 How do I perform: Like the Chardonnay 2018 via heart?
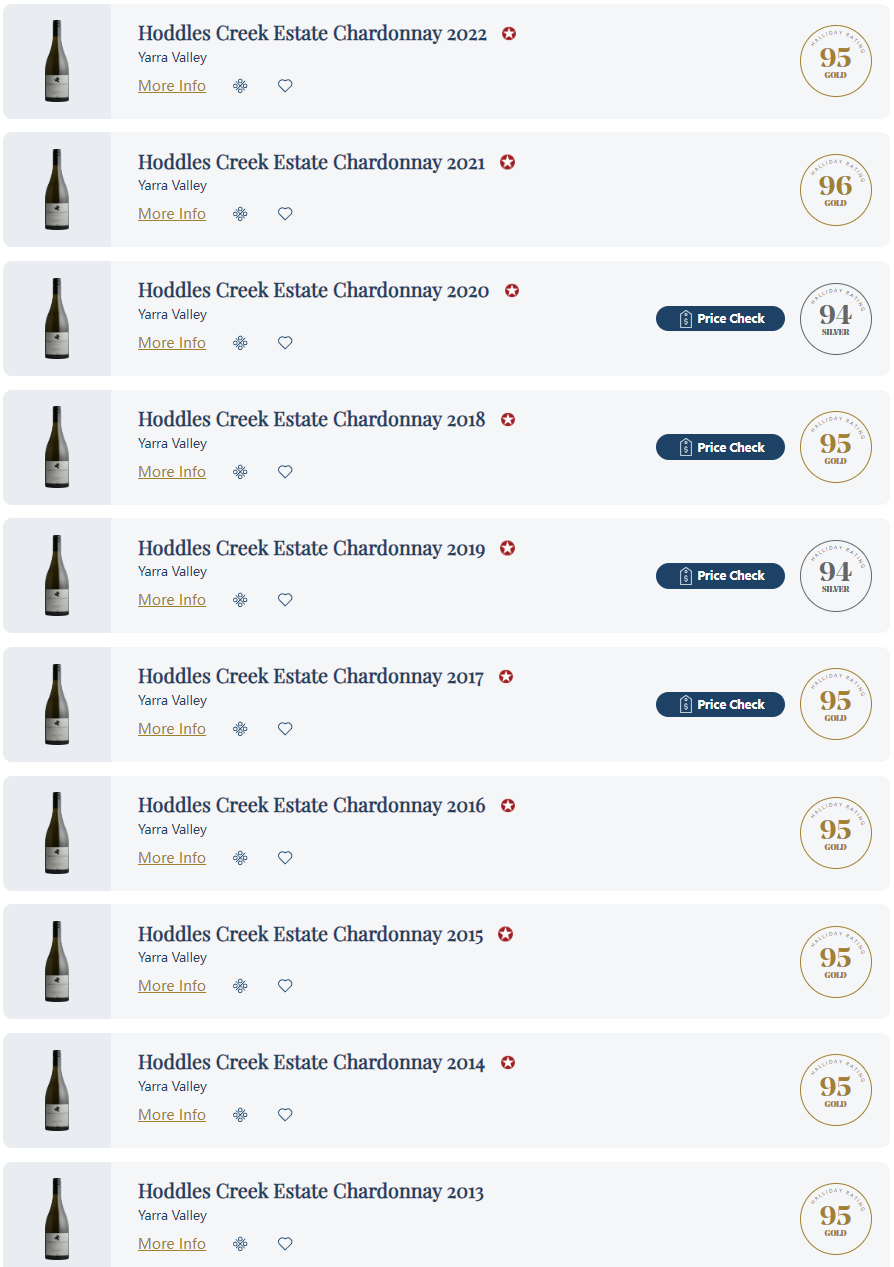285,472
